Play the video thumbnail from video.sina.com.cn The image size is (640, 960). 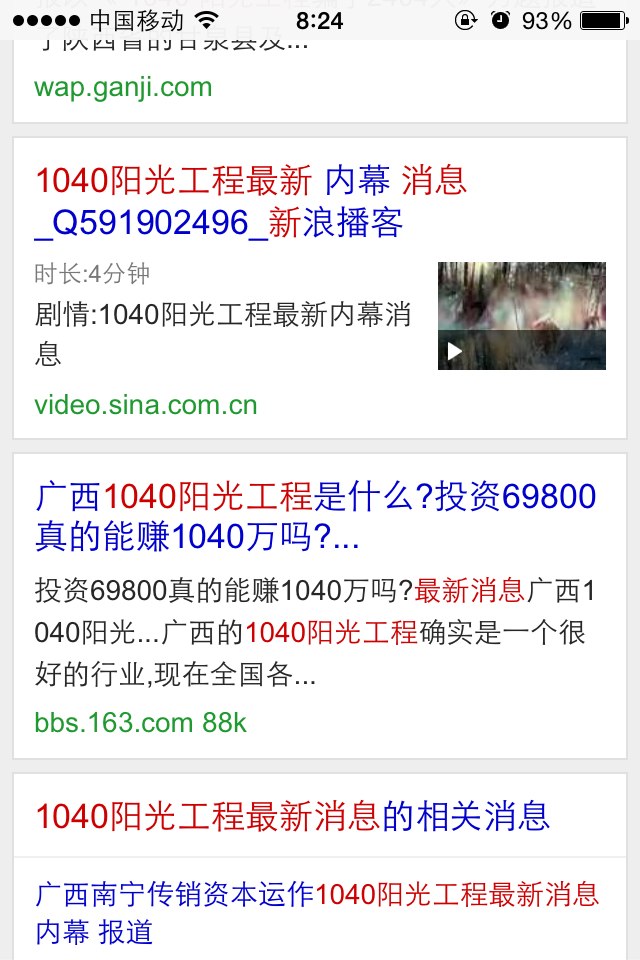[x=521, y=316]
